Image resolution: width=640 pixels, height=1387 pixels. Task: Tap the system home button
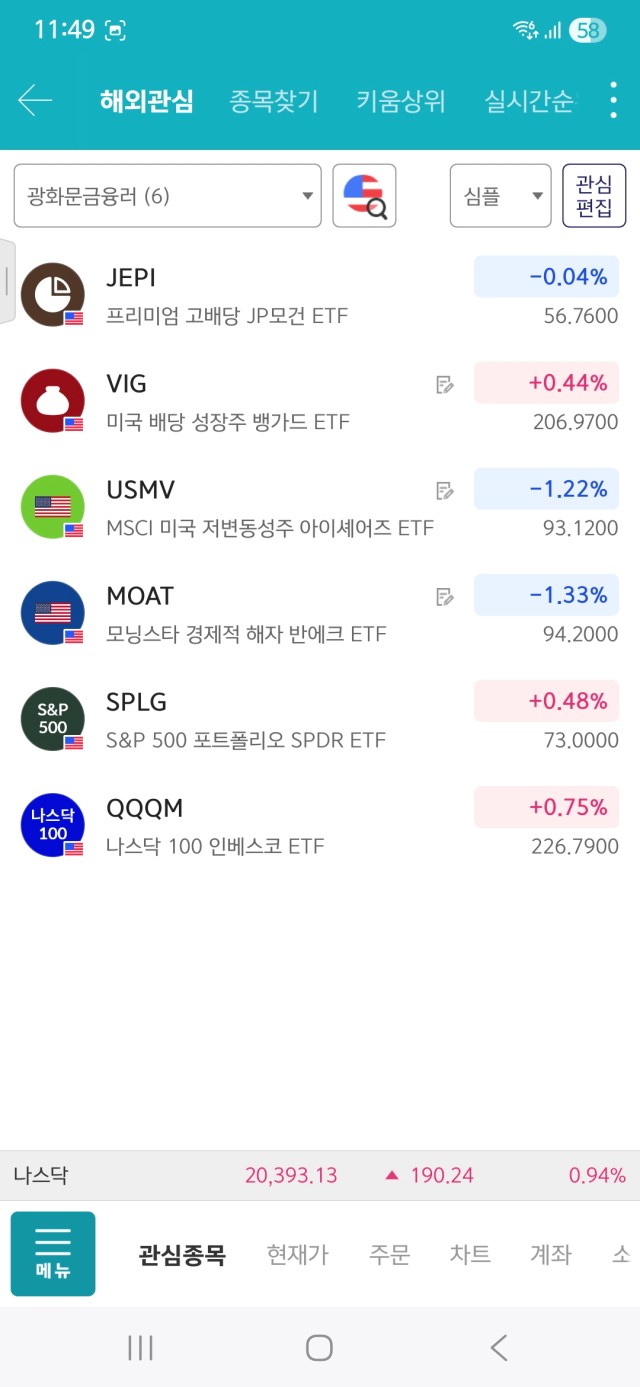319,1348
